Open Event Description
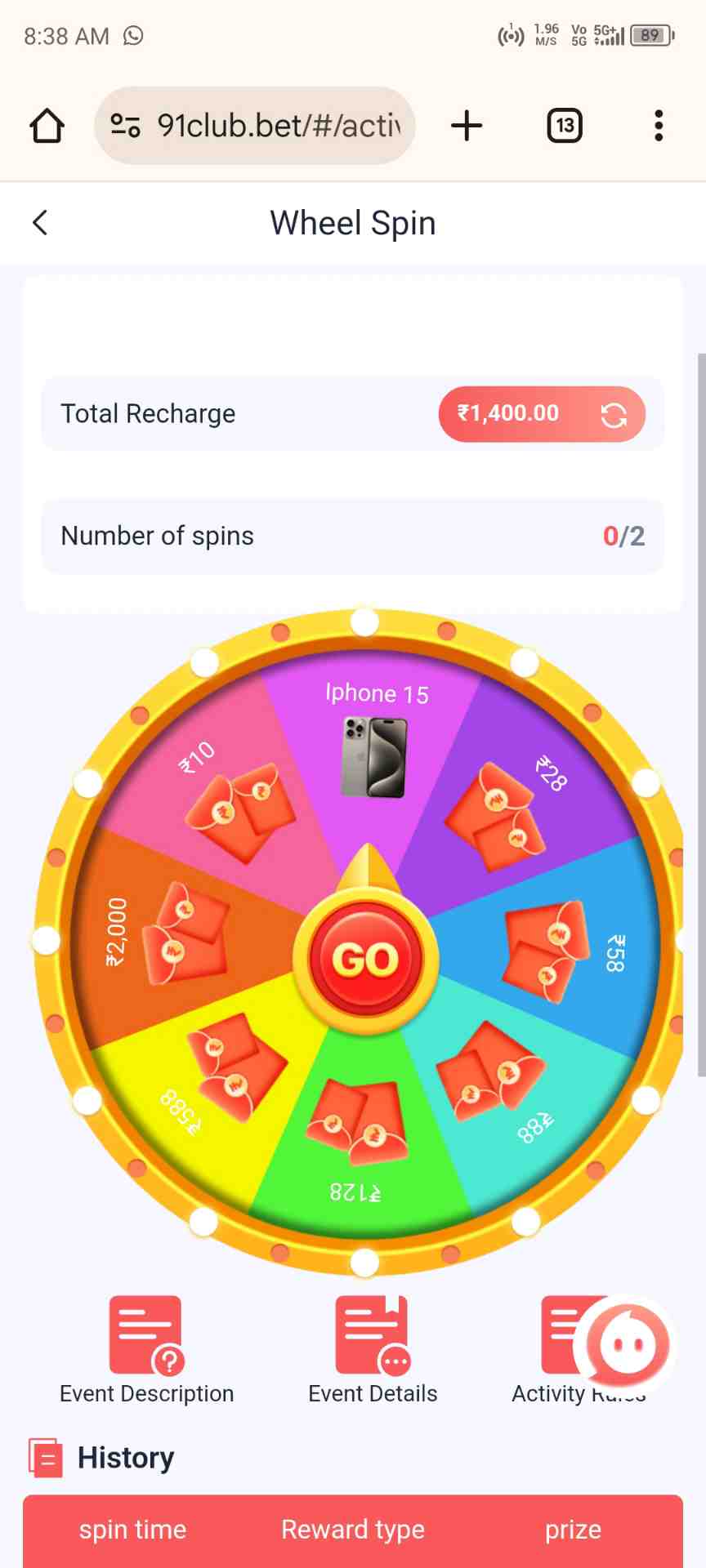The height and width of the screenshot is (1568, 706). tap(146, 1349)
